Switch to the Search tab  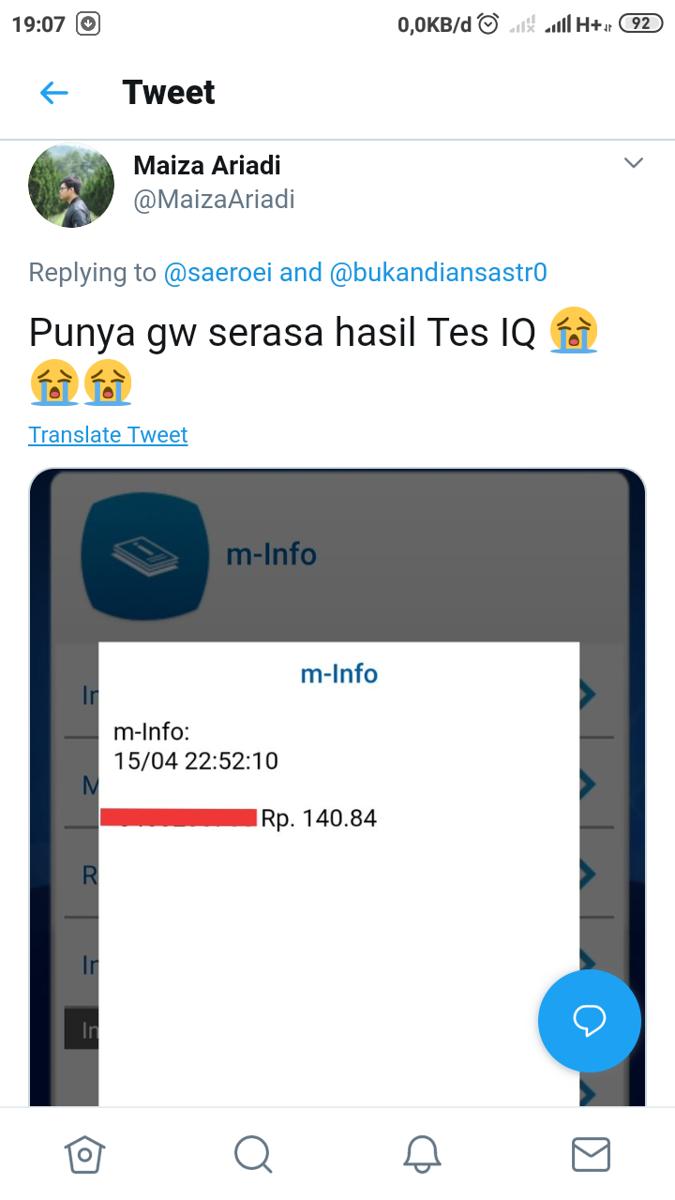[x=253, y=1155]
